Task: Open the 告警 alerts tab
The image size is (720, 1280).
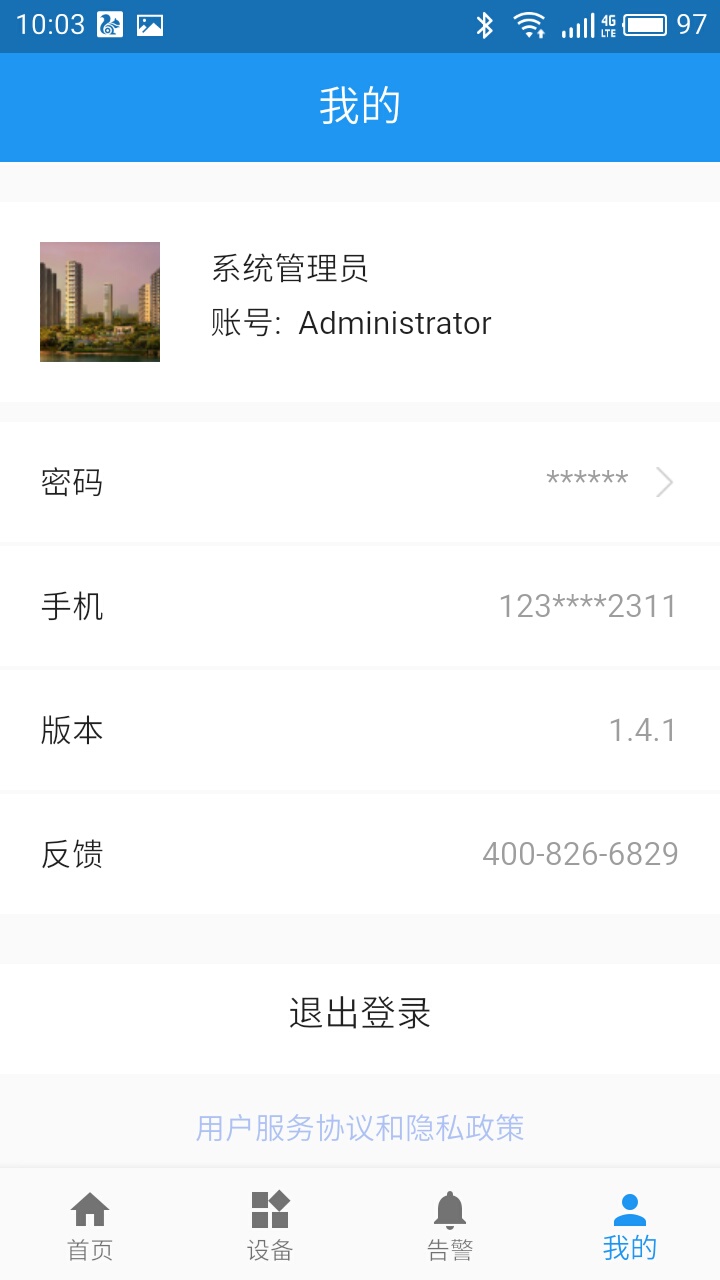Action: [x=450, y=1225]
